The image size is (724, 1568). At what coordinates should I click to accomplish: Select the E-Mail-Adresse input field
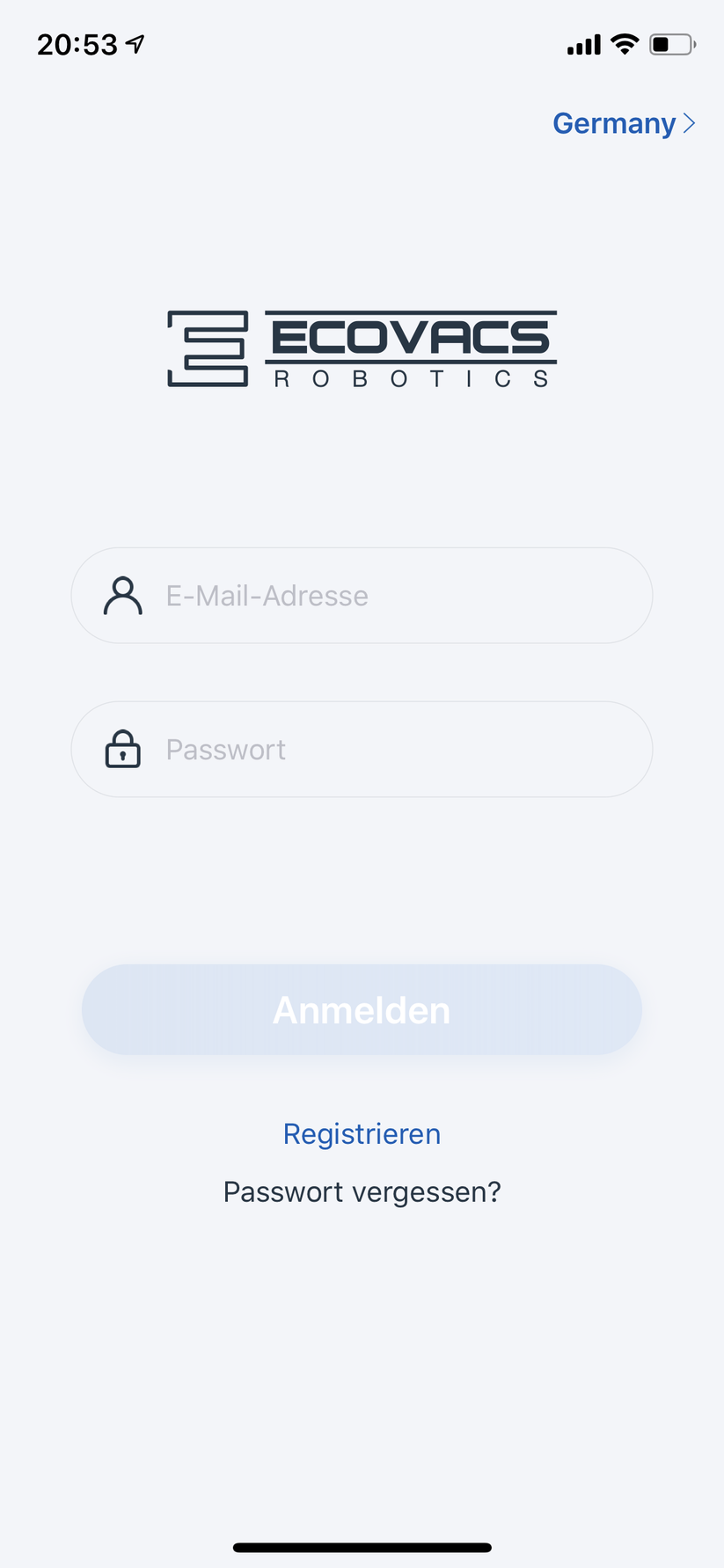[x=362, y=595]
